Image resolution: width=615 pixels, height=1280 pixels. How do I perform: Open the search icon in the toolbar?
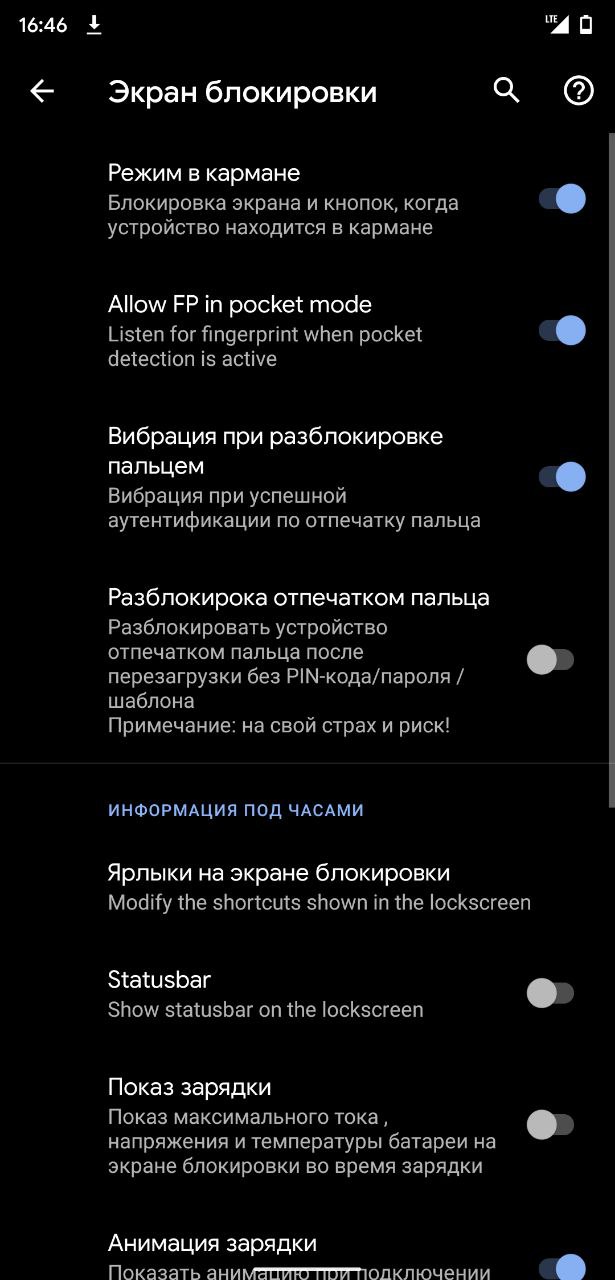[507, 91]
